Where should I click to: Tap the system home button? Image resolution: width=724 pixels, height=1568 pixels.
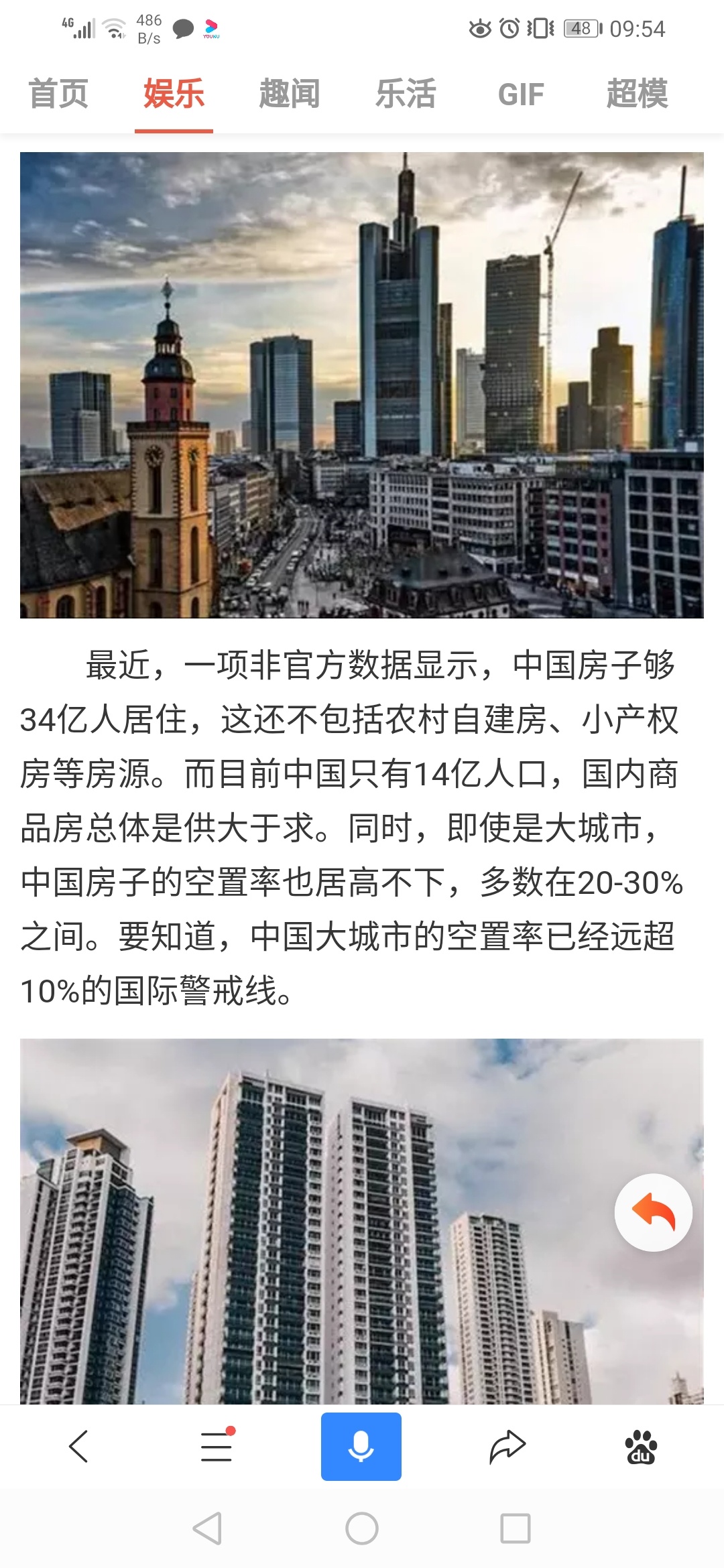tap(362, 1528)
